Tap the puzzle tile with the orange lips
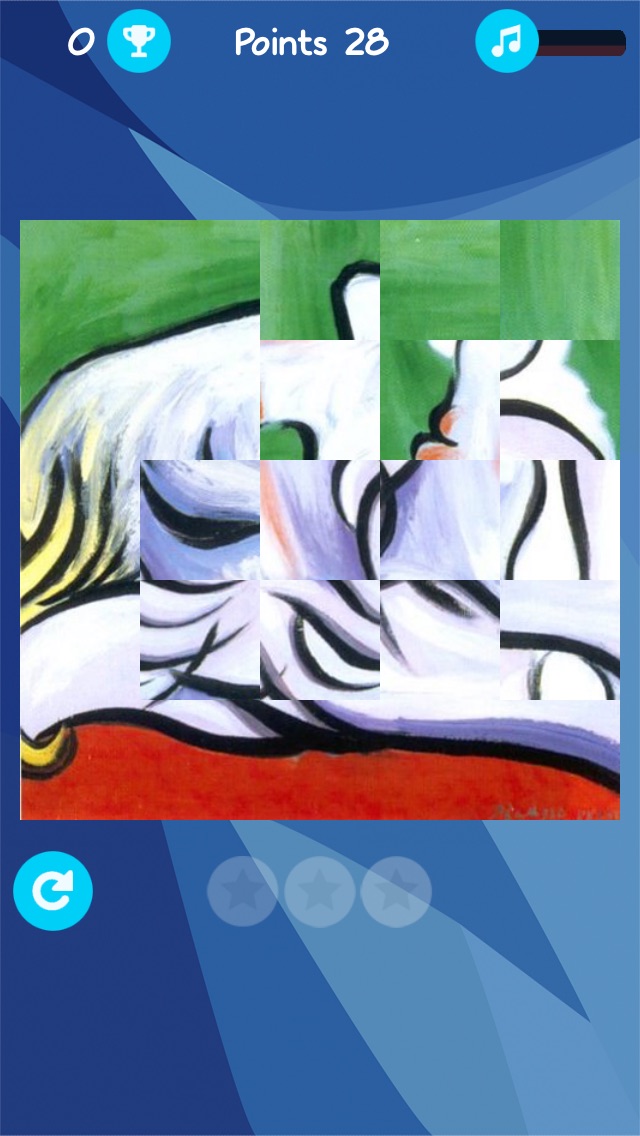Screen dimensions: 640x1136 [x=440, y=400]
